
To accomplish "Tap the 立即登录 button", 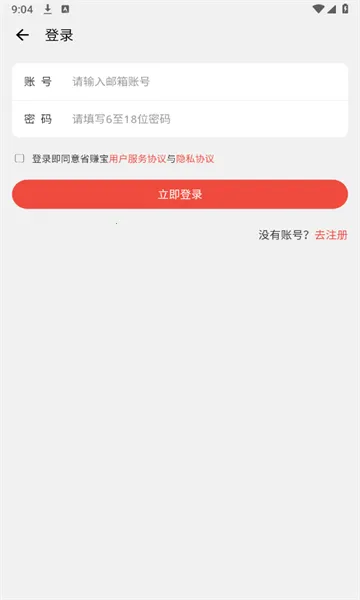I will pyautogui.click(x=180, y=194).
